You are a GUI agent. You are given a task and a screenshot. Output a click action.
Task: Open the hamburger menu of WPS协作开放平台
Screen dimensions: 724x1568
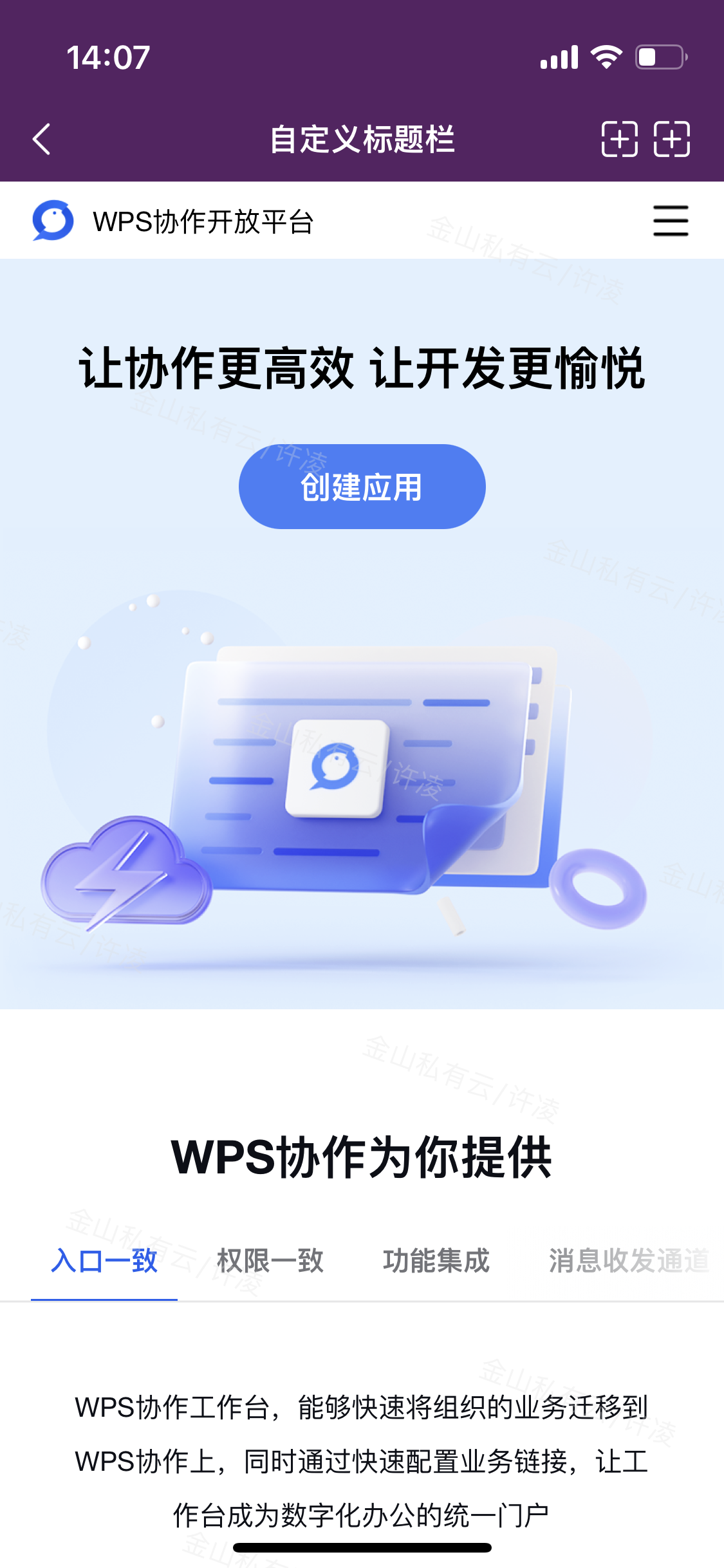pyautogui.click(x=671, y=221)
